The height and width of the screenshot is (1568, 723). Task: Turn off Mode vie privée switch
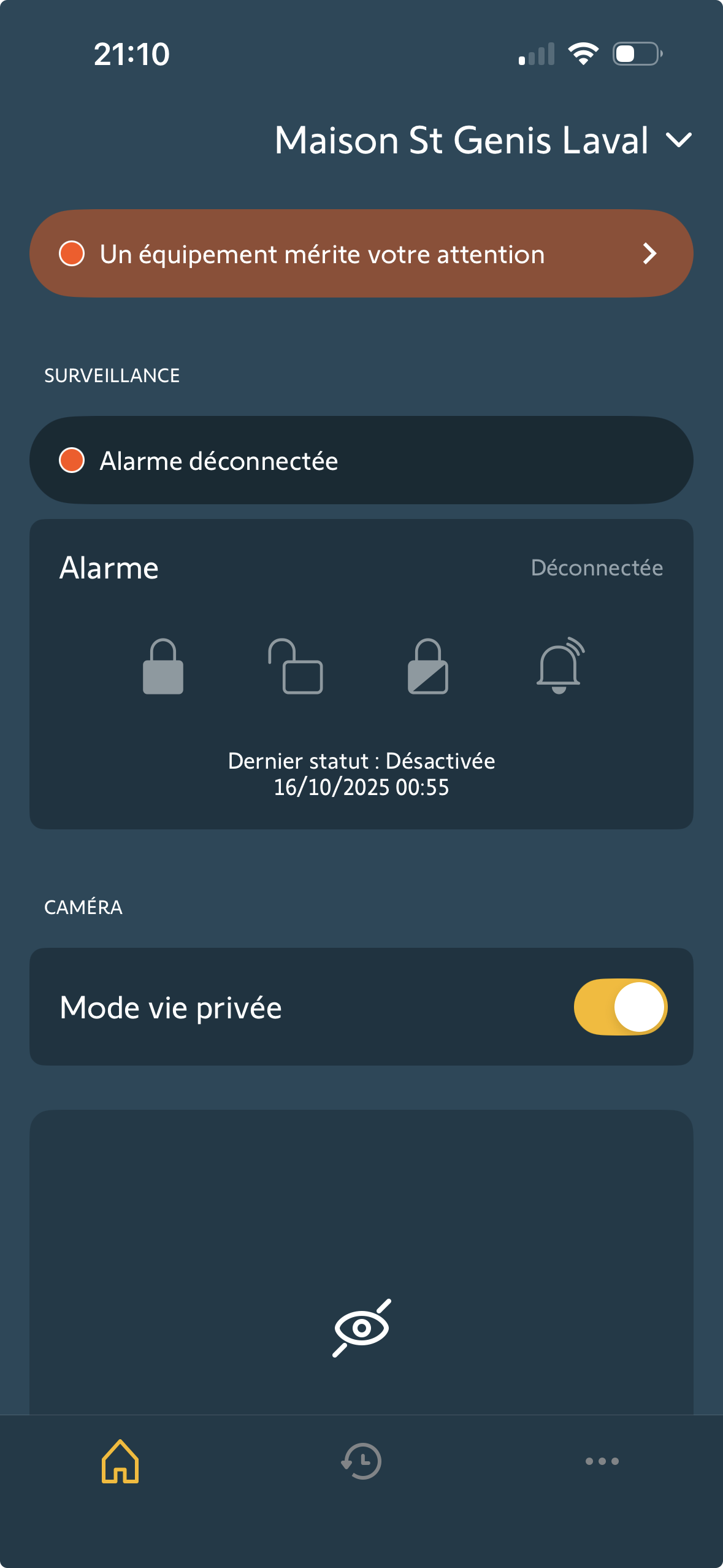620,1007
